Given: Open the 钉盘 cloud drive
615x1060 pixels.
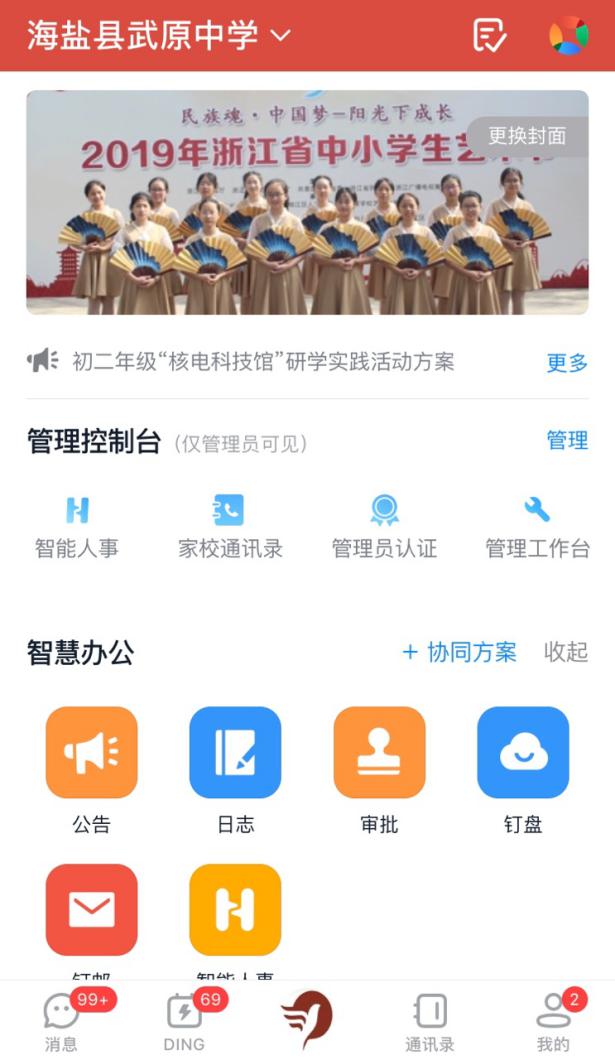Looking at the screenshot, I should coord(523,771).
